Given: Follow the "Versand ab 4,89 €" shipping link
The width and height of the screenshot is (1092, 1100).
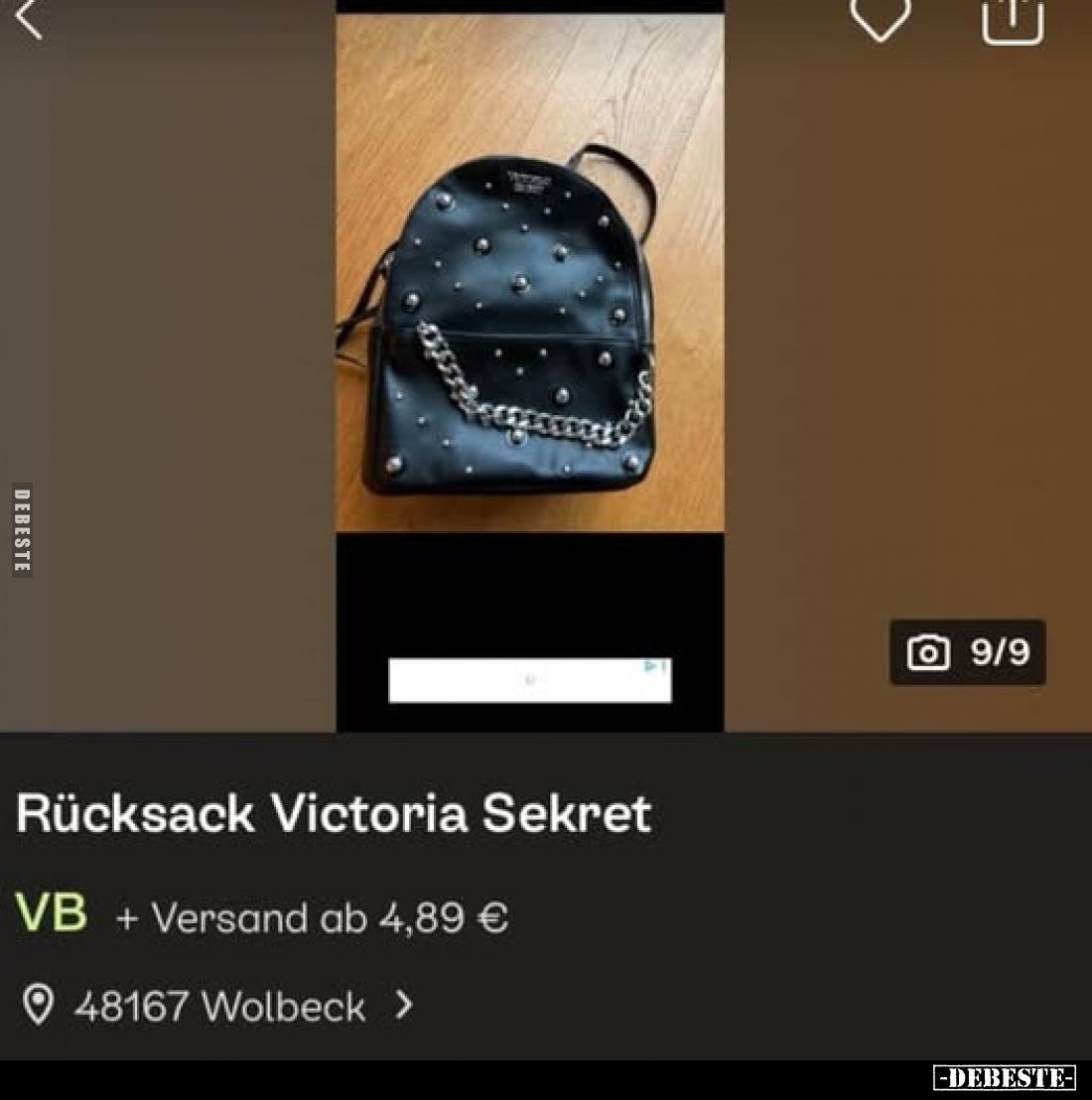Looking at the screenshot, I should coord(313,918).
